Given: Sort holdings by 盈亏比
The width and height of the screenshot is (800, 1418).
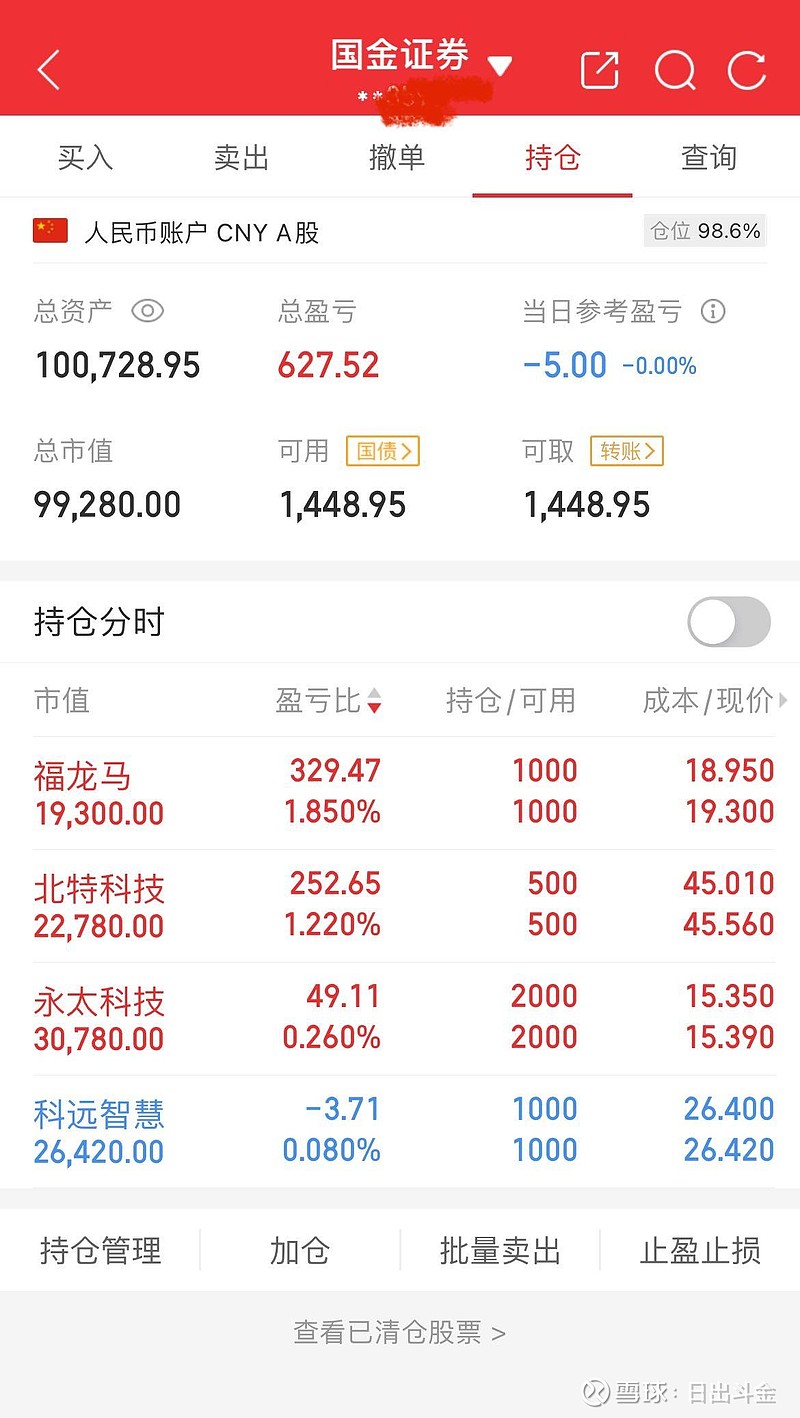Looking at the screenshot, I should (329, 700).
